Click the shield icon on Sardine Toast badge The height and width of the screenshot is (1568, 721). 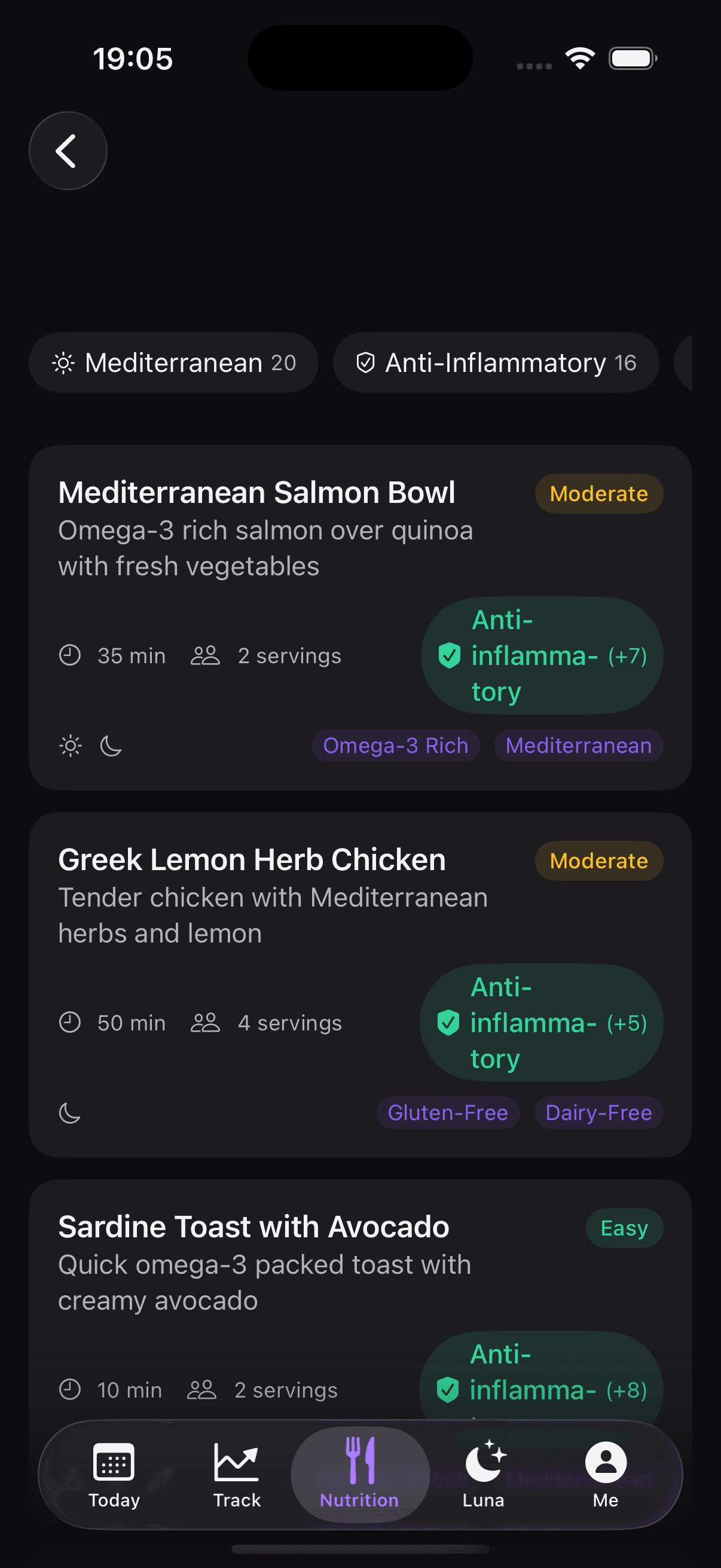click(x=448, y=1390)
